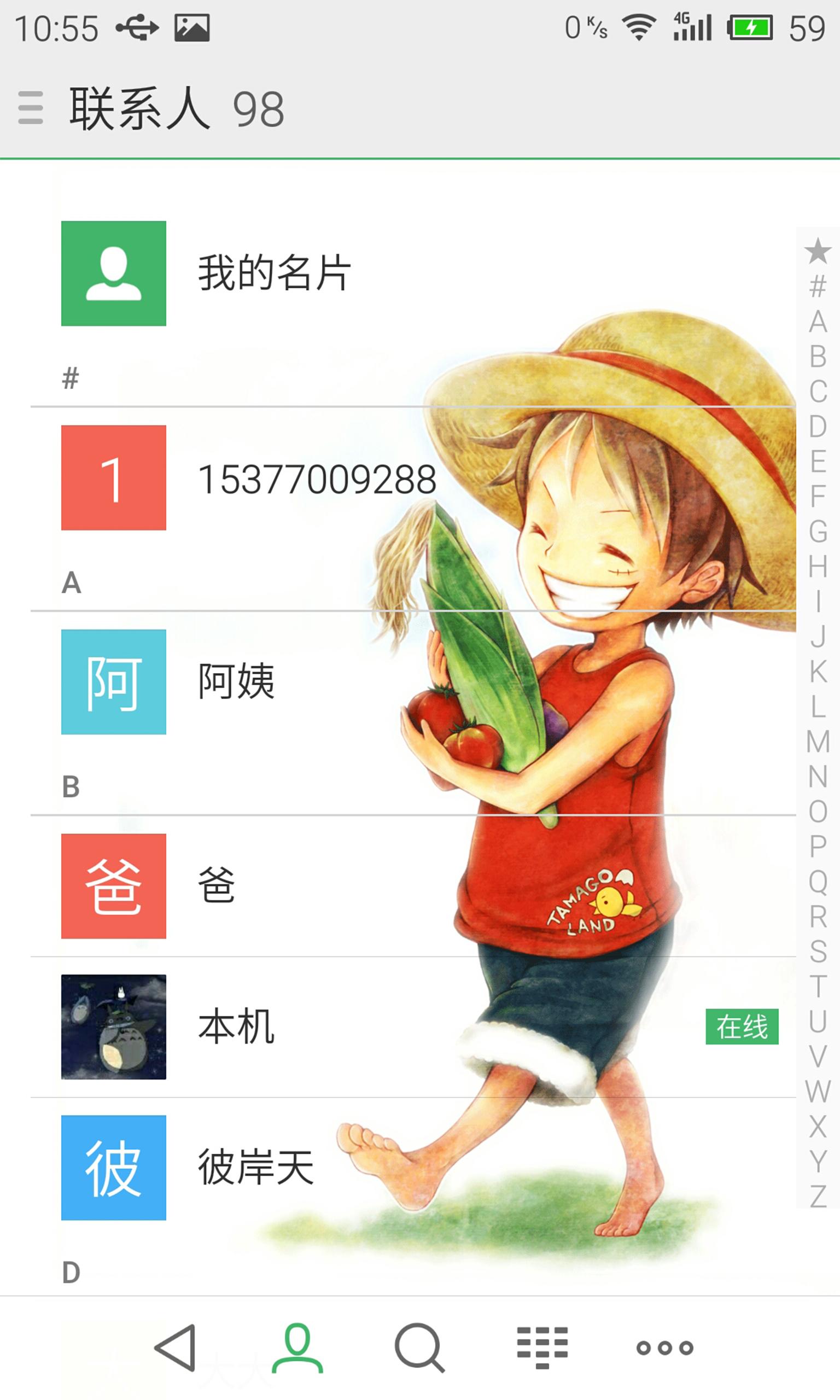Open 我的名片 card
840x1400 pixels.
(x=413, y=273)
